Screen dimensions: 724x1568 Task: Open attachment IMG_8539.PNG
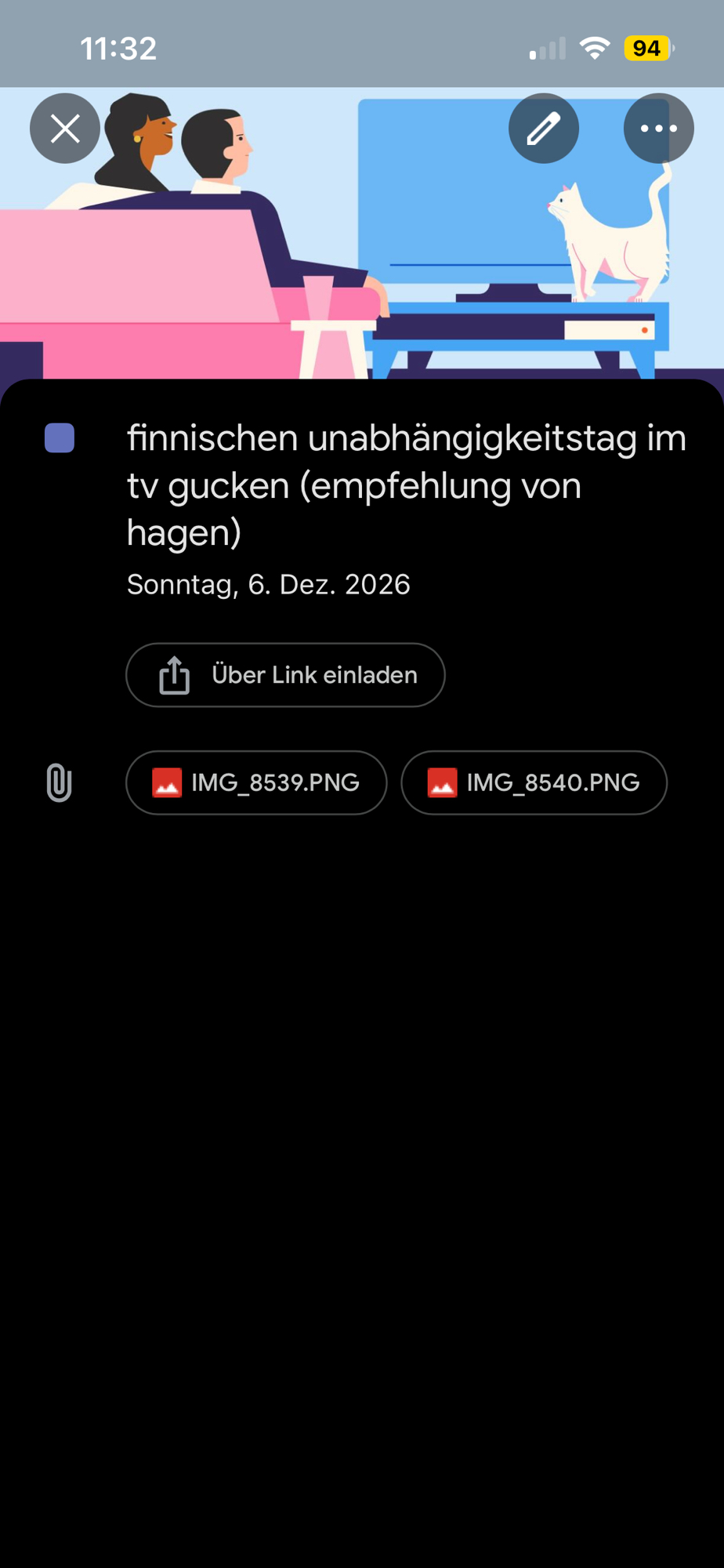256,782
